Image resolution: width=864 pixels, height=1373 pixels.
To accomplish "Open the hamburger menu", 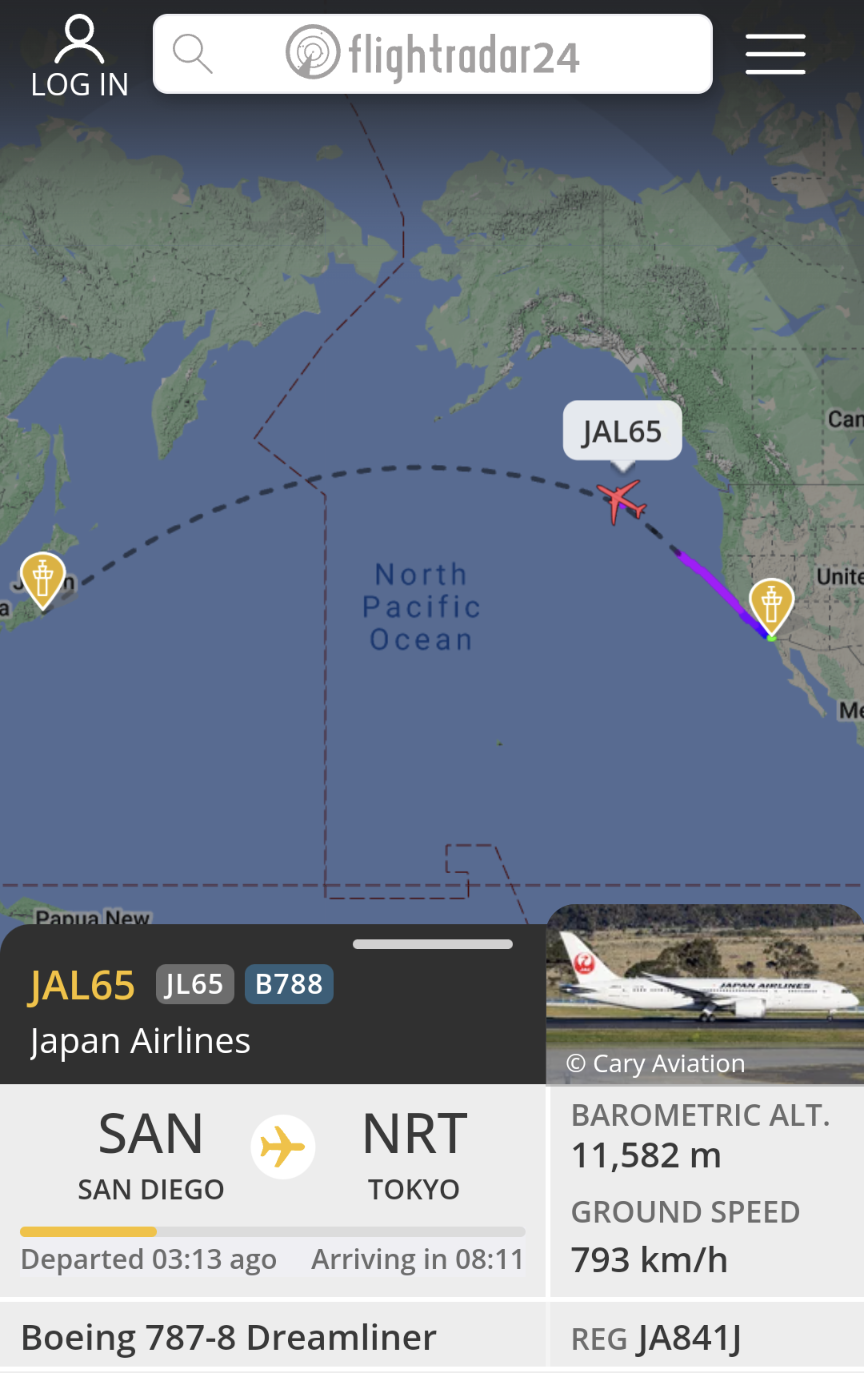I will pyautogui.click(x=775, y=54).
